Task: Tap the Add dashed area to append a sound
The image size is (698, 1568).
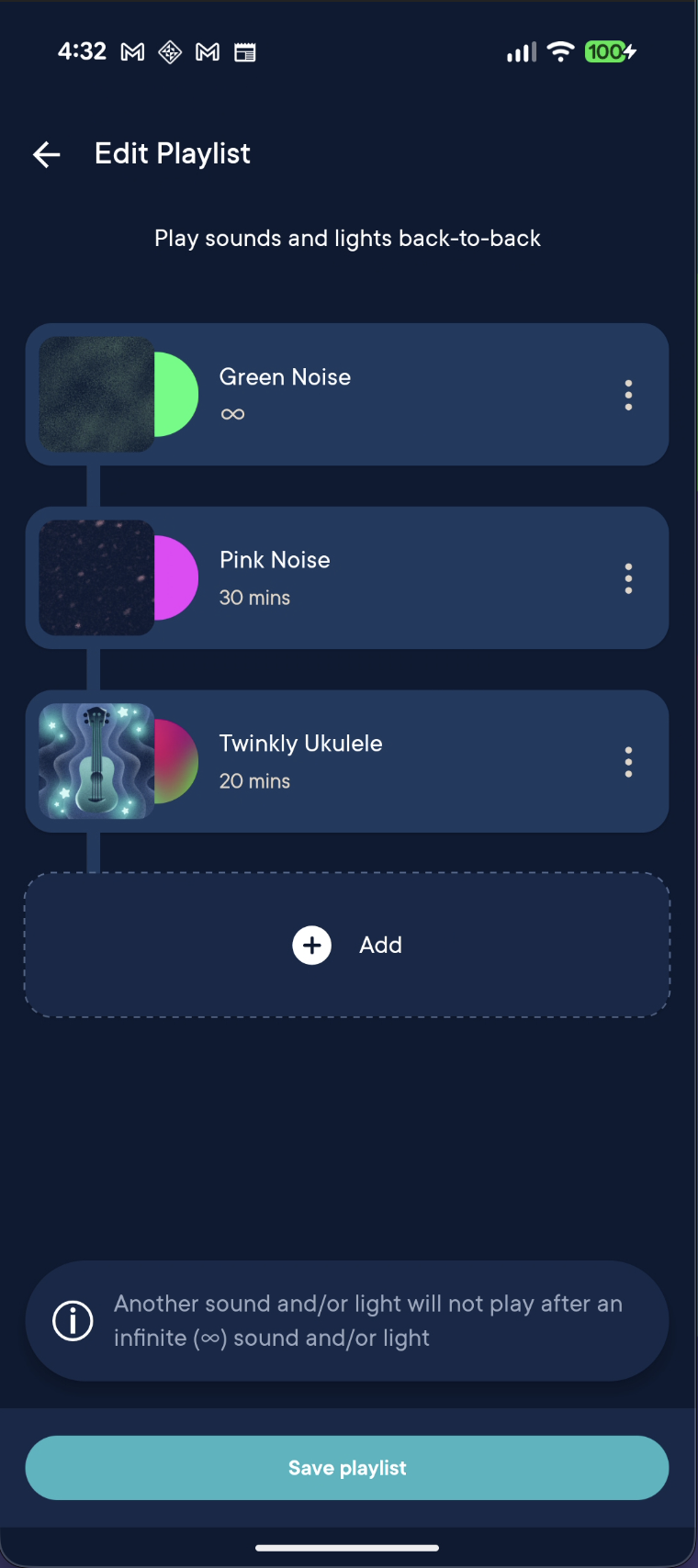Action: tap(347, 945)
